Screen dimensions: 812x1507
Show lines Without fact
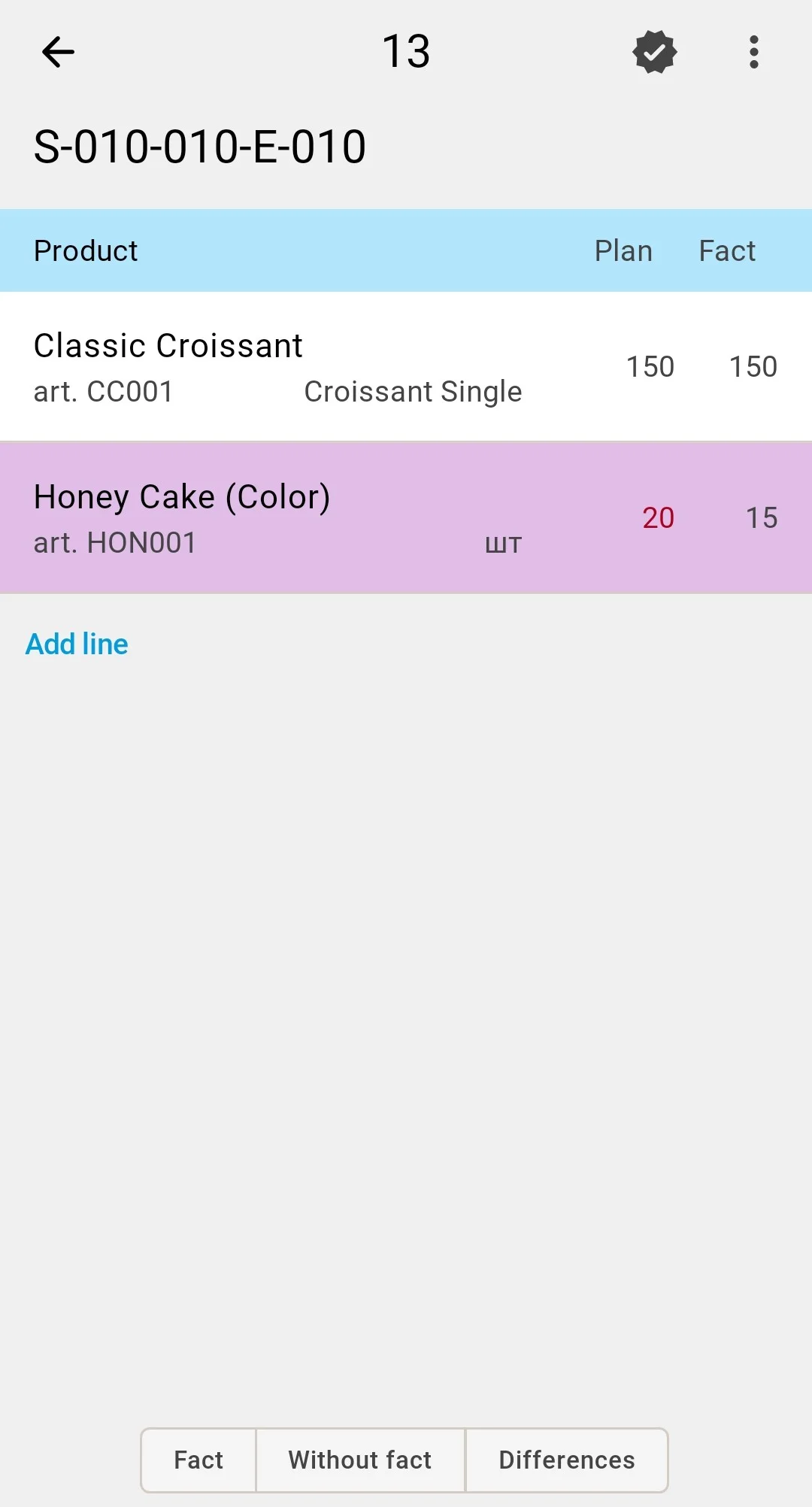pyautogui.click(x=360, y=1460)
